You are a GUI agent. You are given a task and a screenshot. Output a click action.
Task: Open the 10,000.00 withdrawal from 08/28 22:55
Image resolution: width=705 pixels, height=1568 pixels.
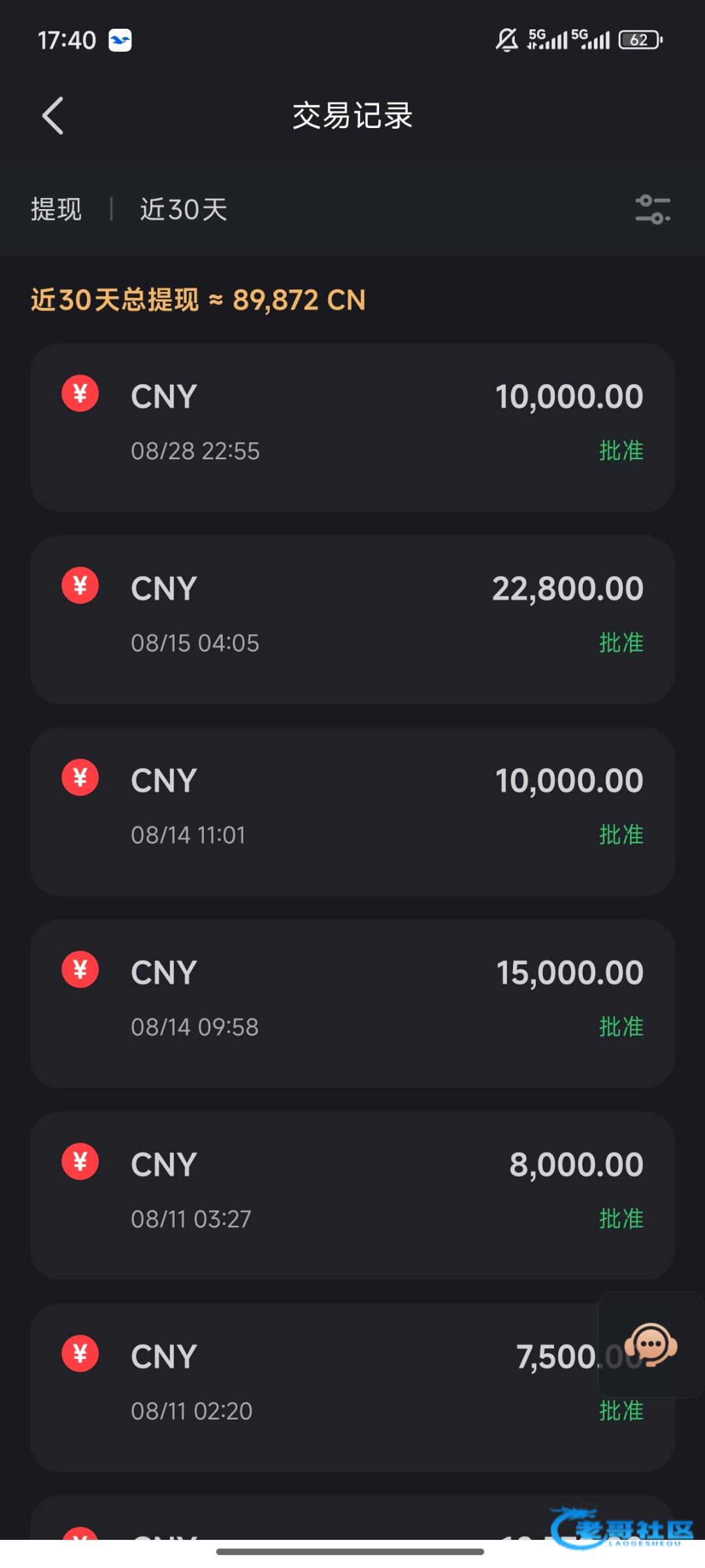click(352, 427)
